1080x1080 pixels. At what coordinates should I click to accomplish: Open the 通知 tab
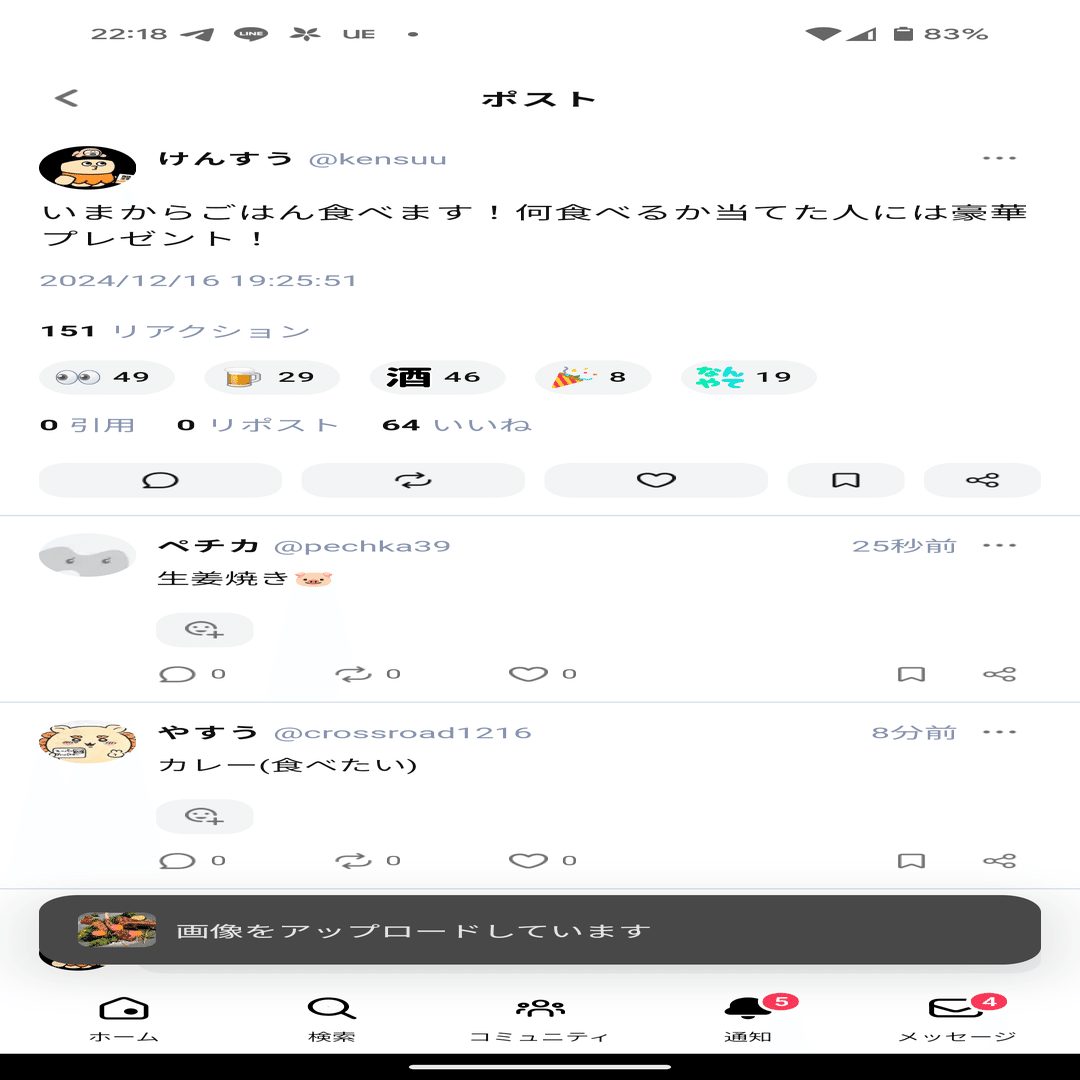click(x=748, y=1019)
